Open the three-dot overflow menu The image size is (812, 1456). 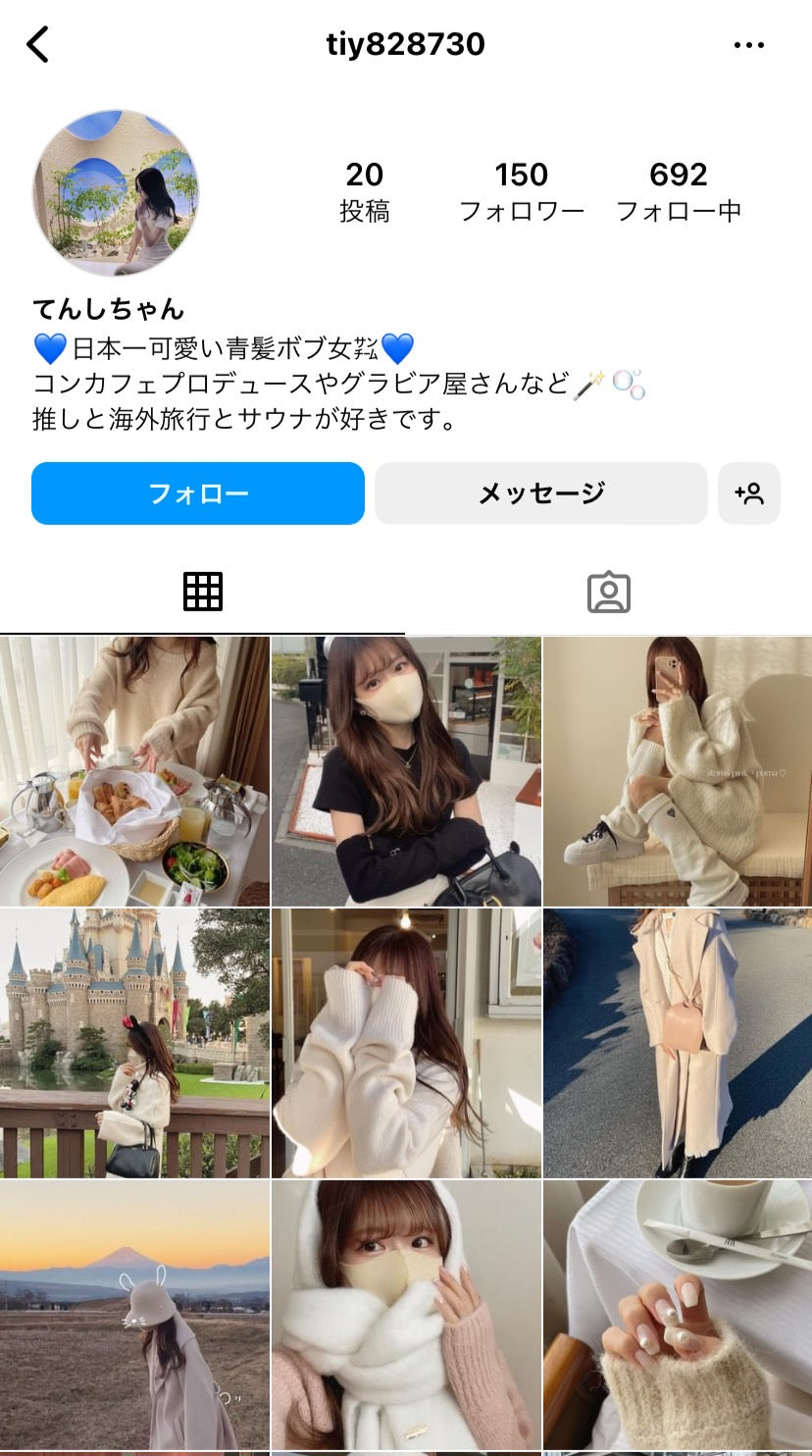coord(749,44)
